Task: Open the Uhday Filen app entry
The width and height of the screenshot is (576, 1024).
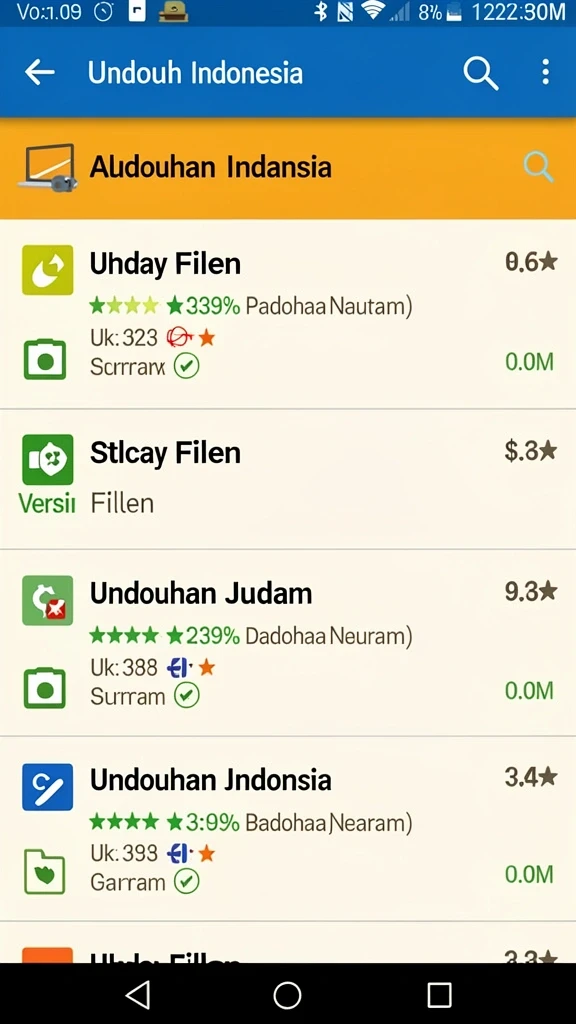Action: (x=288, y=315)
